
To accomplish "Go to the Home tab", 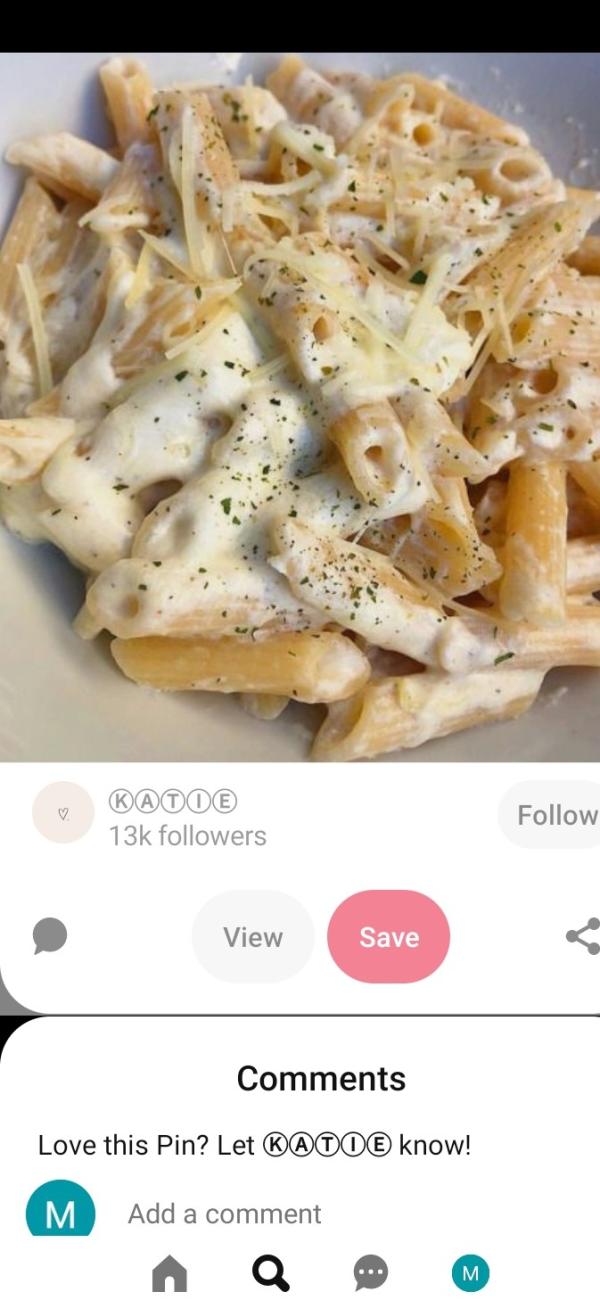I will pyautogui.click(x=169, y=1273).
